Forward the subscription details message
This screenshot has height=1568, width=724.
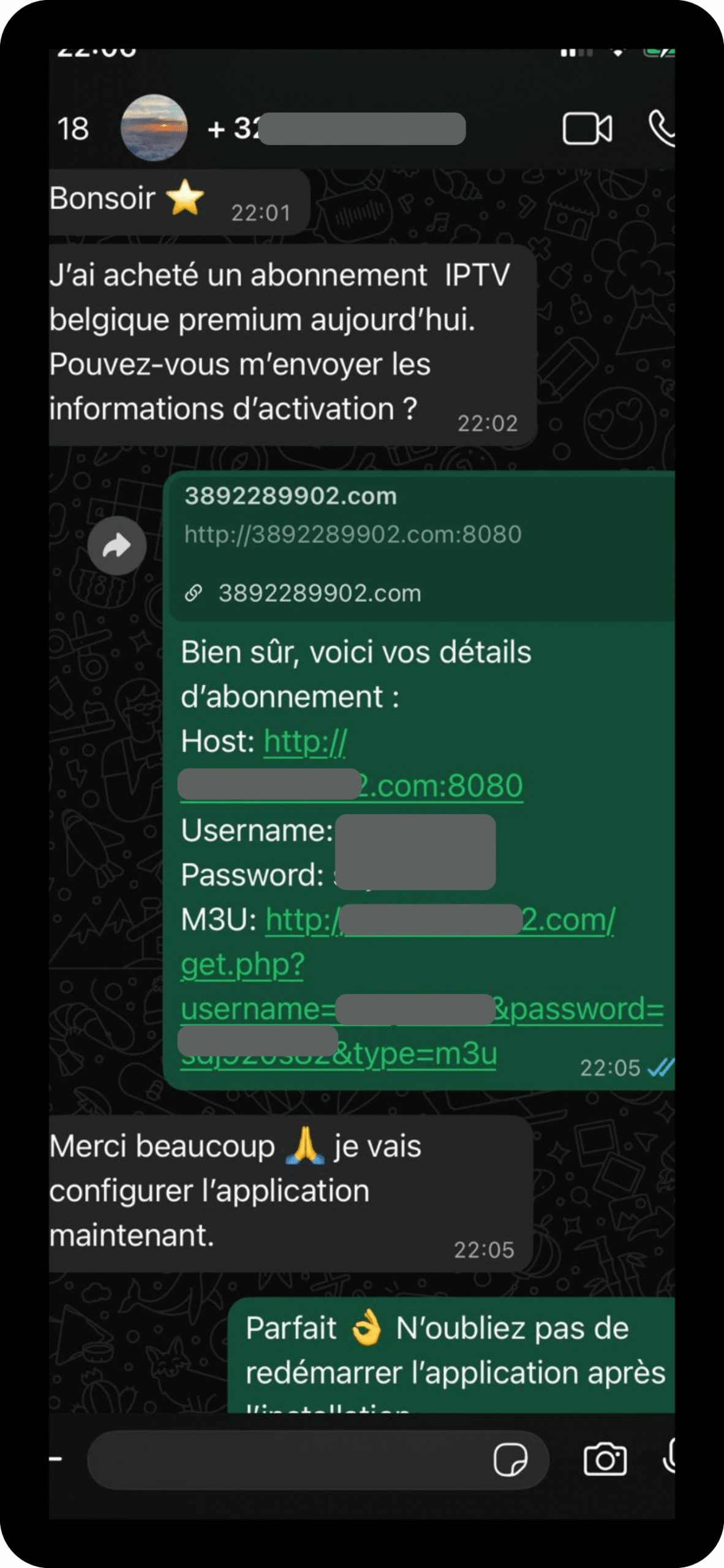pyautogui.click(x=116, y=546)
